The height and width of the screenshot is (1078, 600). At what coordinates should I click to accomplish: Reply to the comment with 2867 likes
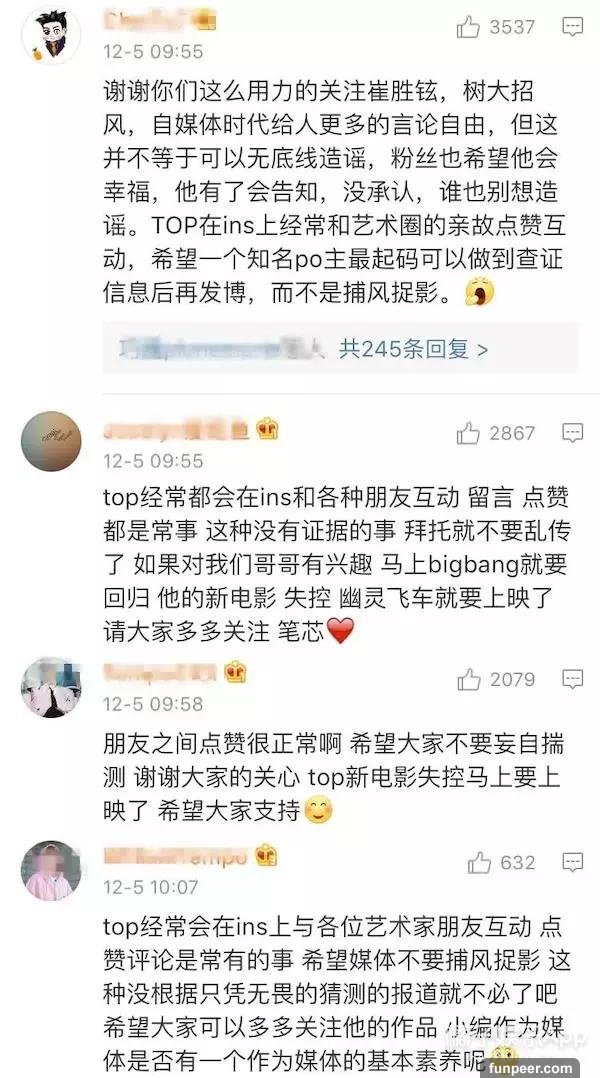pos(571,433)
